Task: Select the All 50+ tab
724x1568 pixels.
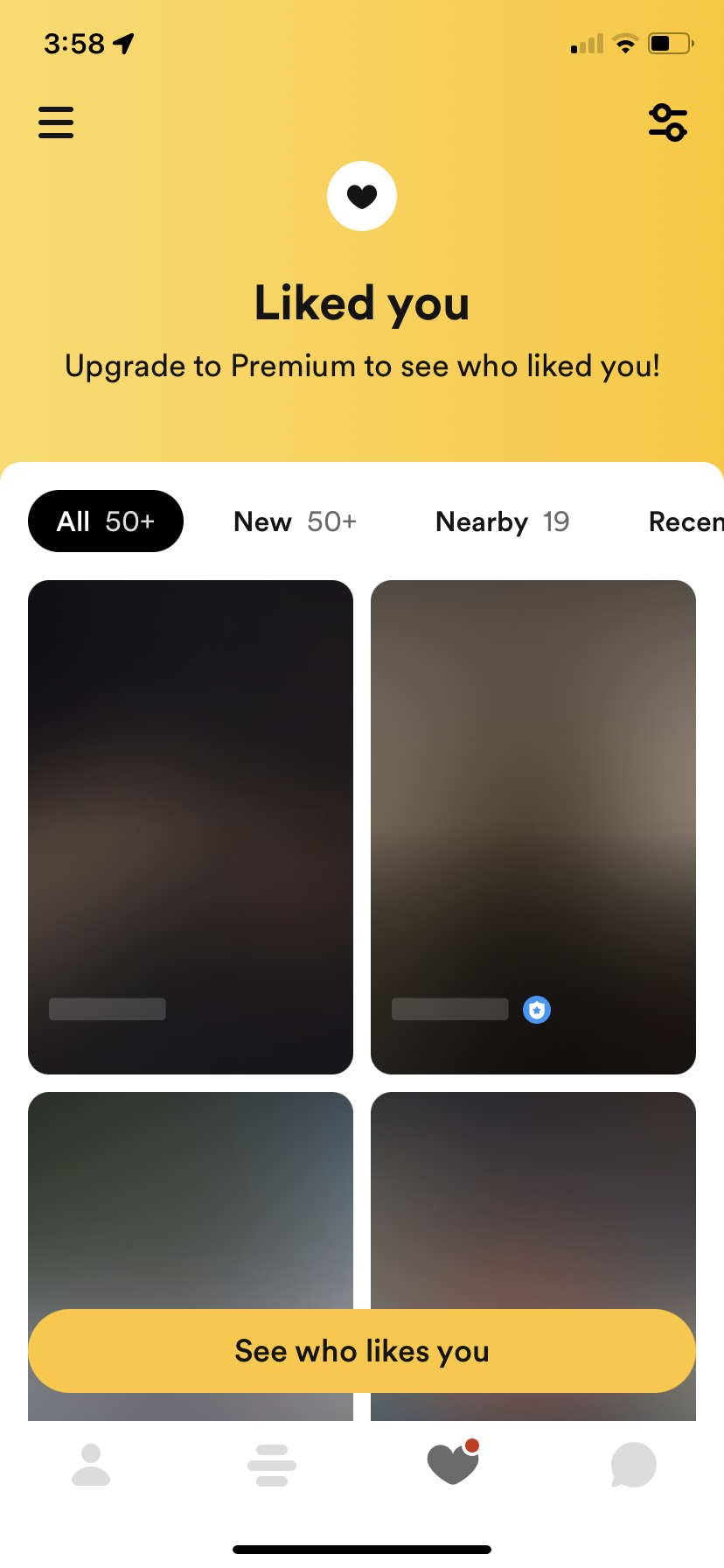Action: coord(106,521)
